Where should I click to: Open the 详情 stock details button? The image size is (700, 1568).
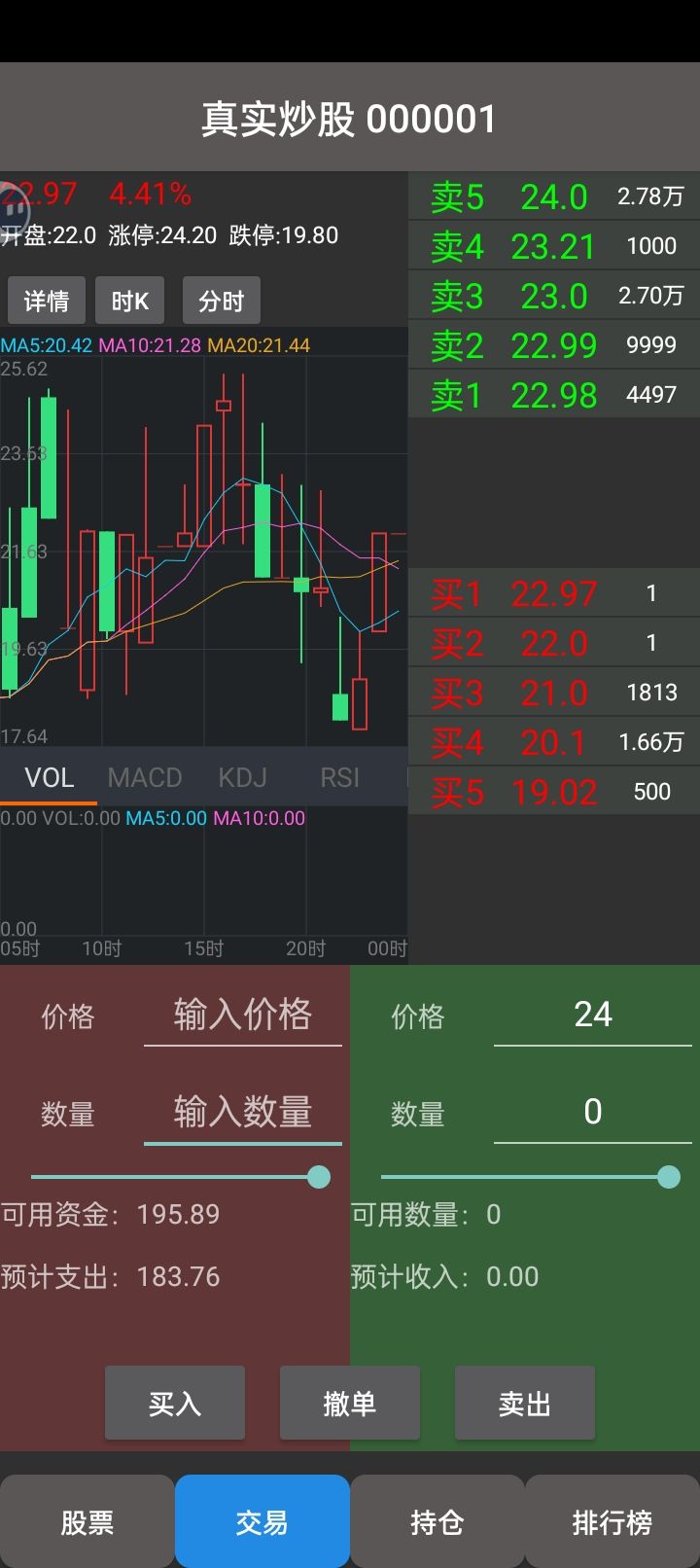(47, 301)
